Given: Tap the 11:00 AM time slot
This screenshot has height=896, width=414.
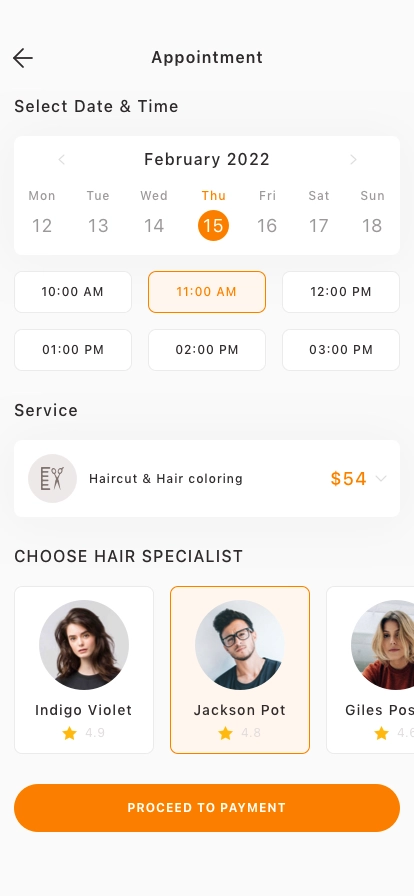Looking at the screenshot, I should [x=207, y=292].
